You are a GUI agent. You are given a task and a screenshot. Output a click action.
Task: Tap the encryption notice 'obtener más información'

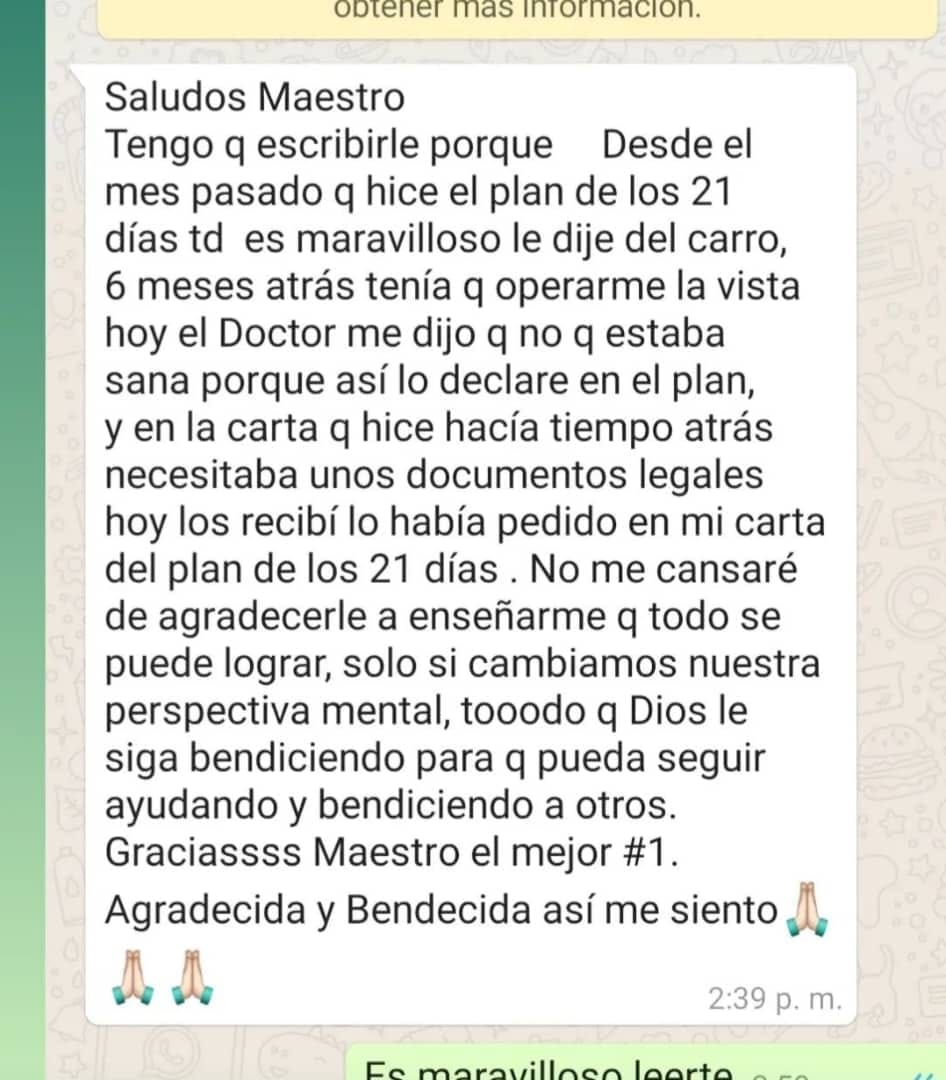[x=516, y=11]
